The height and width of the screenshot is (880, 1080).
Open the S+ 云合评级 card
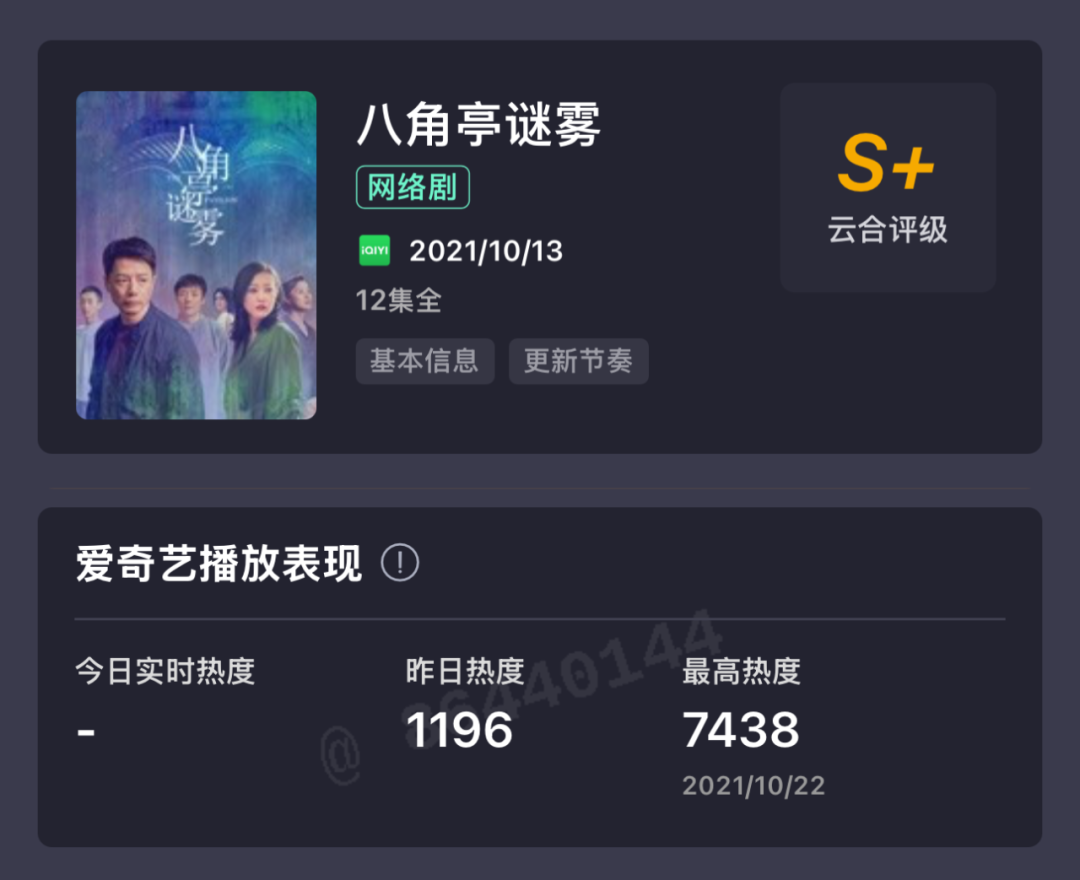(888, 187)
